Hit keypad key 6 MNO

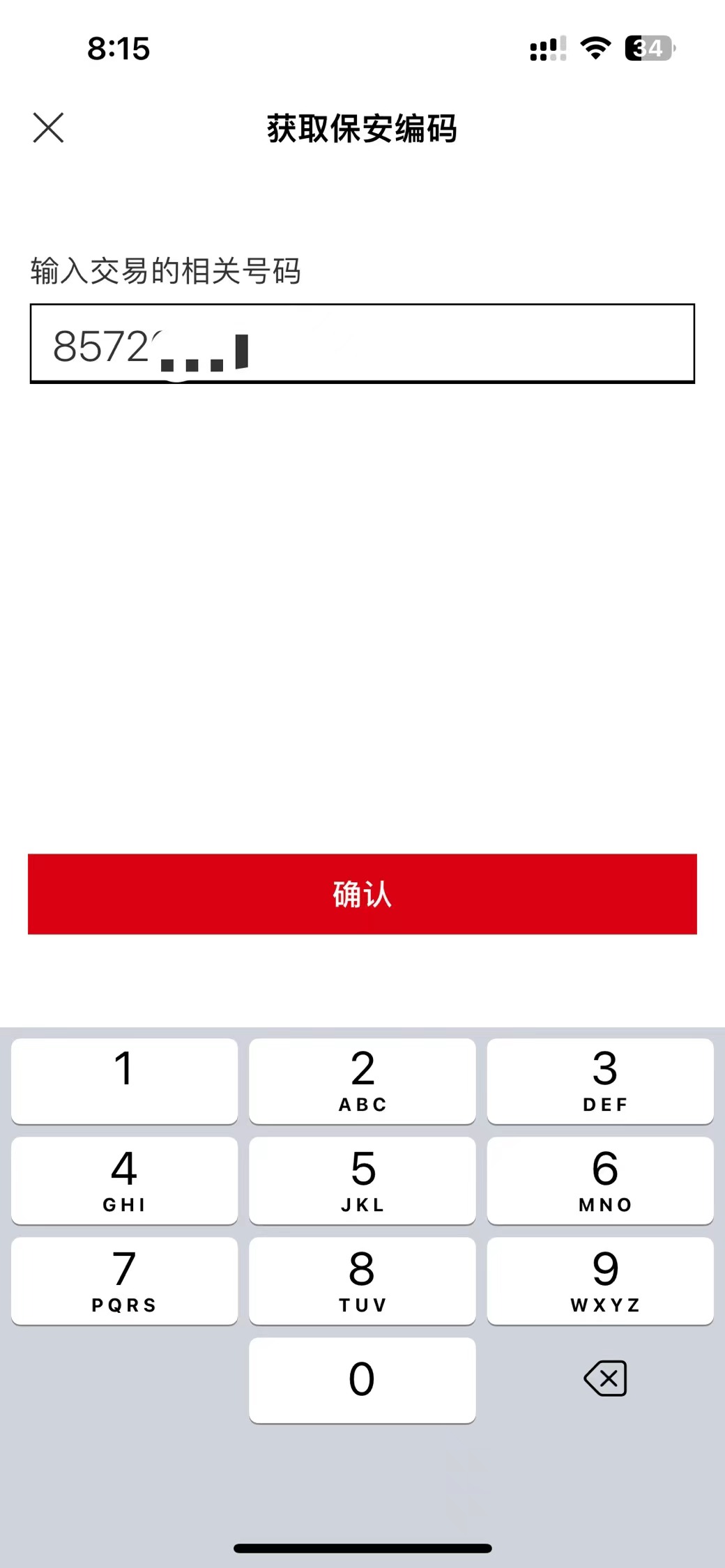click(x=600, y=1181)
